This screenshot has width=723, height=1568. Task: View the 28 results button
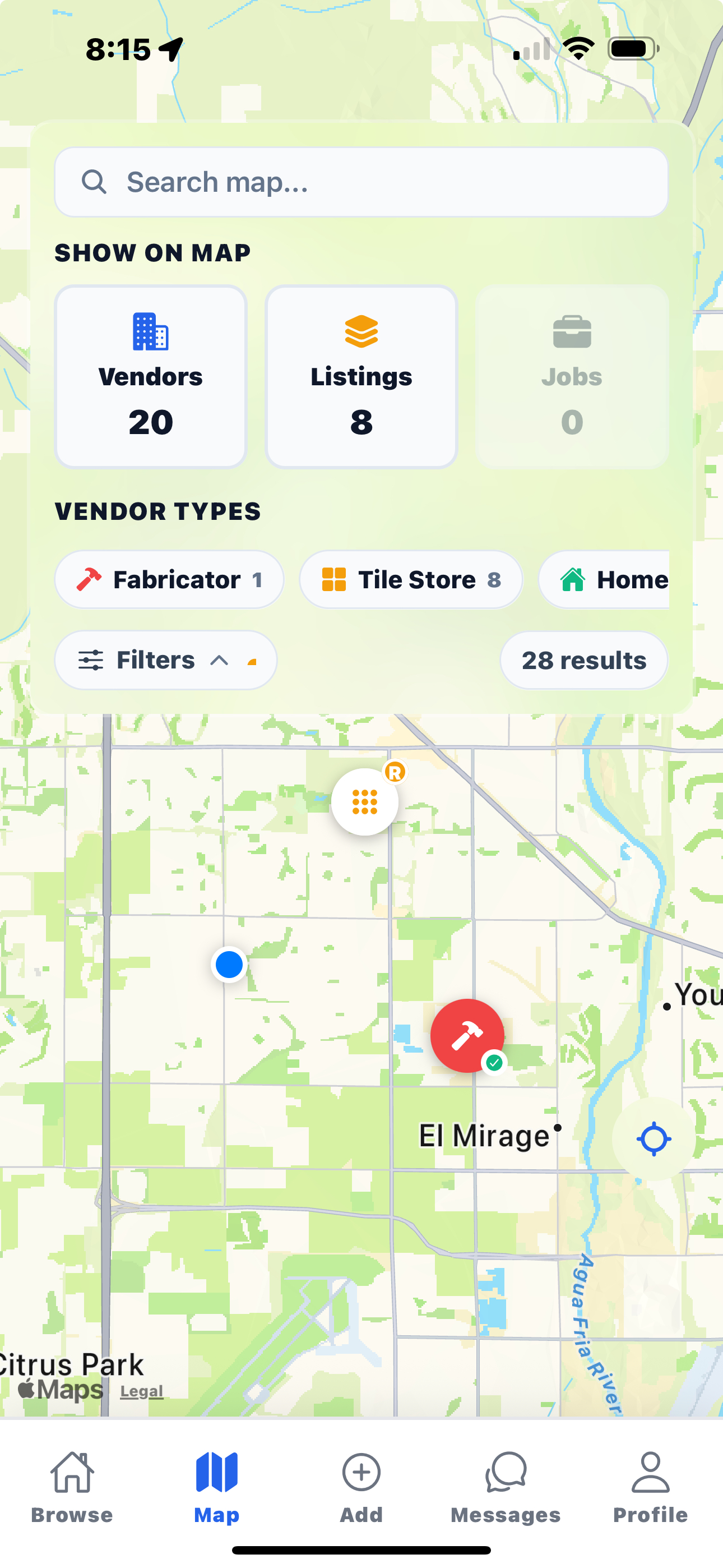coord(583,661)
